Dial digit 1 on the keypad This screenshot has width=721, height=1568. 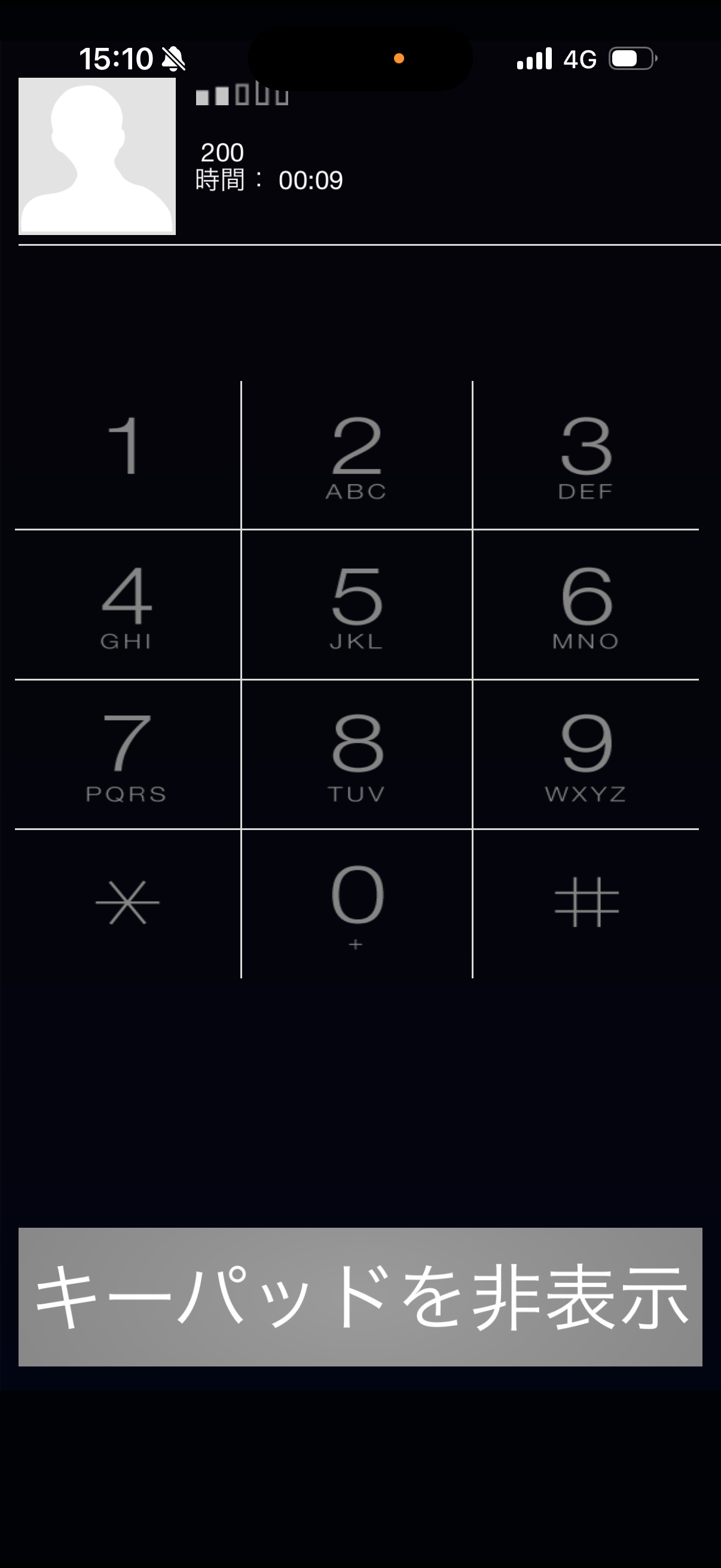[127, 455]
